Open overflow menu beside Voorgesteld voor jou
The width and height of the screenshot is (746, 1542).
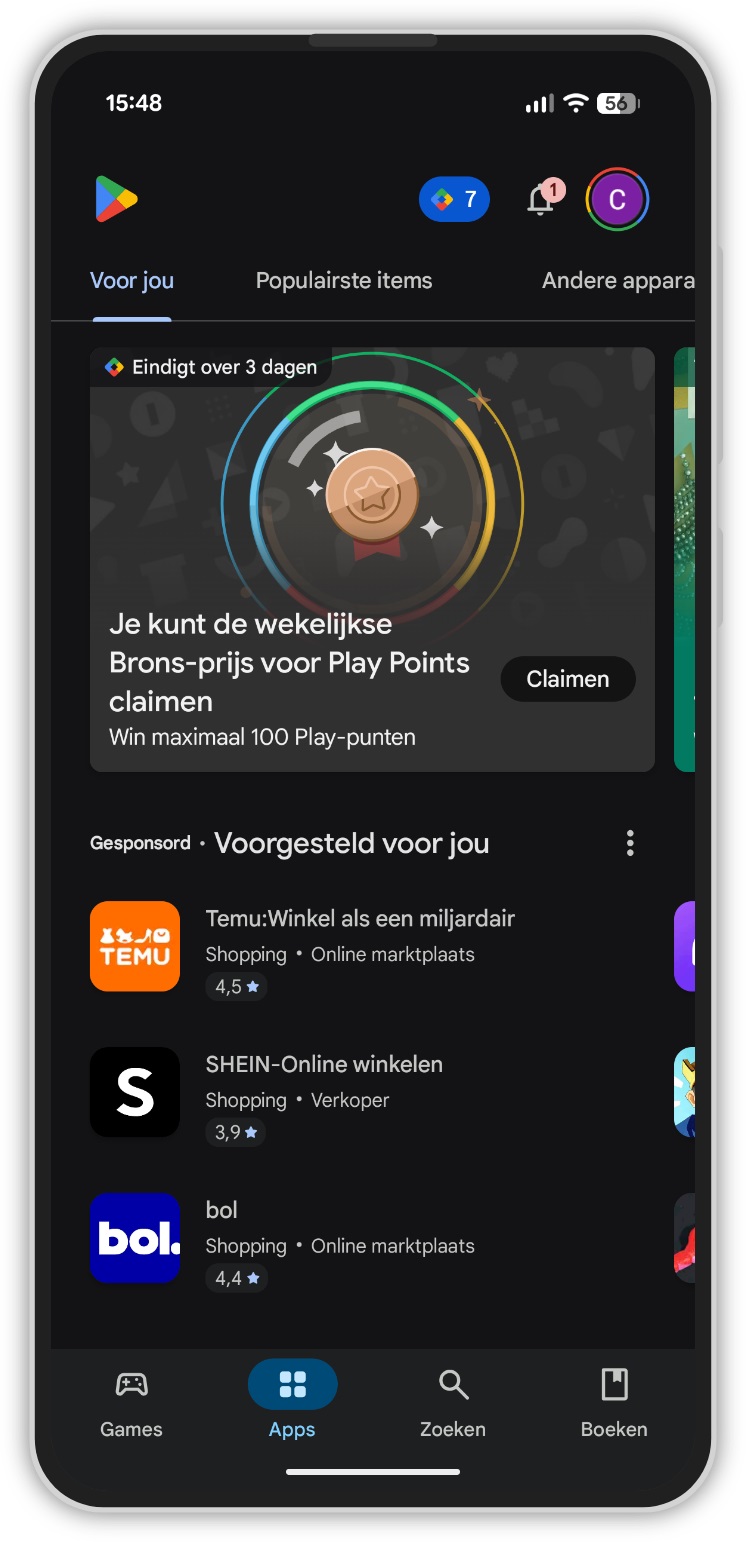pyautogui.click(x=630, y=843)
